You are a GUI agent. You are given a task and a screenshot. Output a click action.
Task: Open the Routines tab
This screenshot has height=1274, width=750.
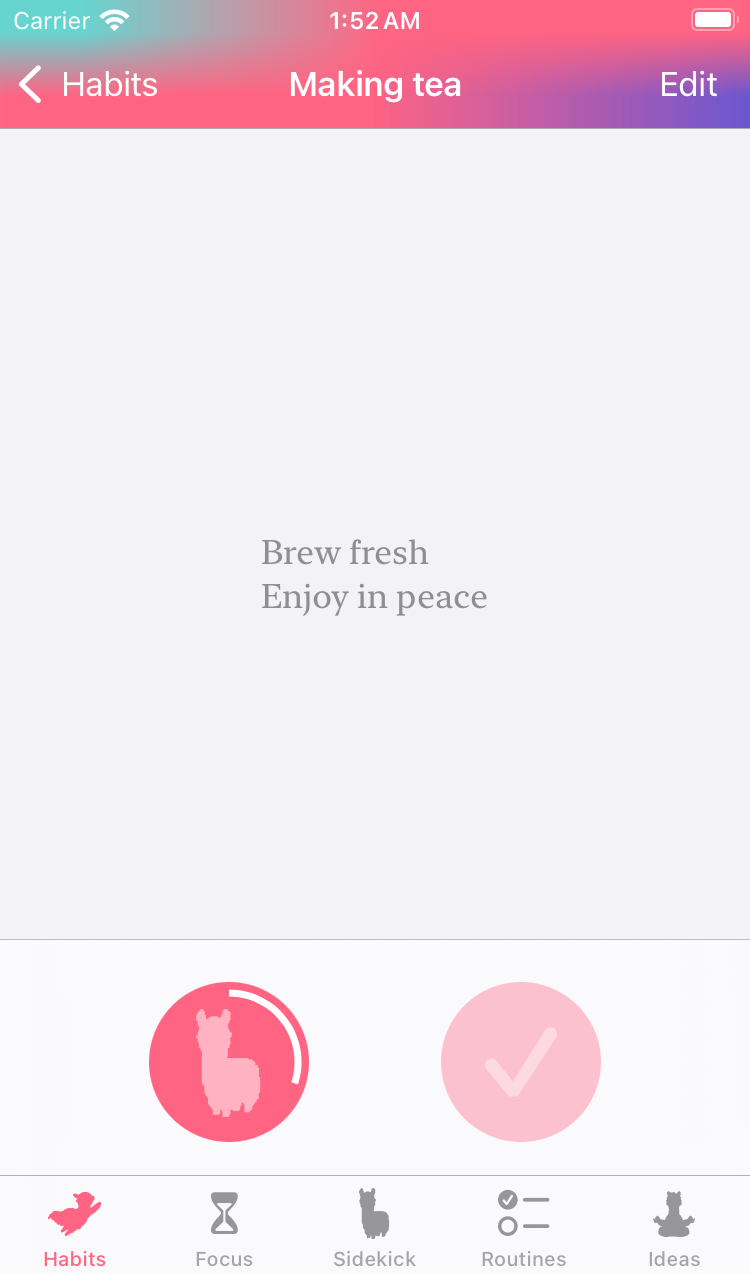tap(524, 1228)
